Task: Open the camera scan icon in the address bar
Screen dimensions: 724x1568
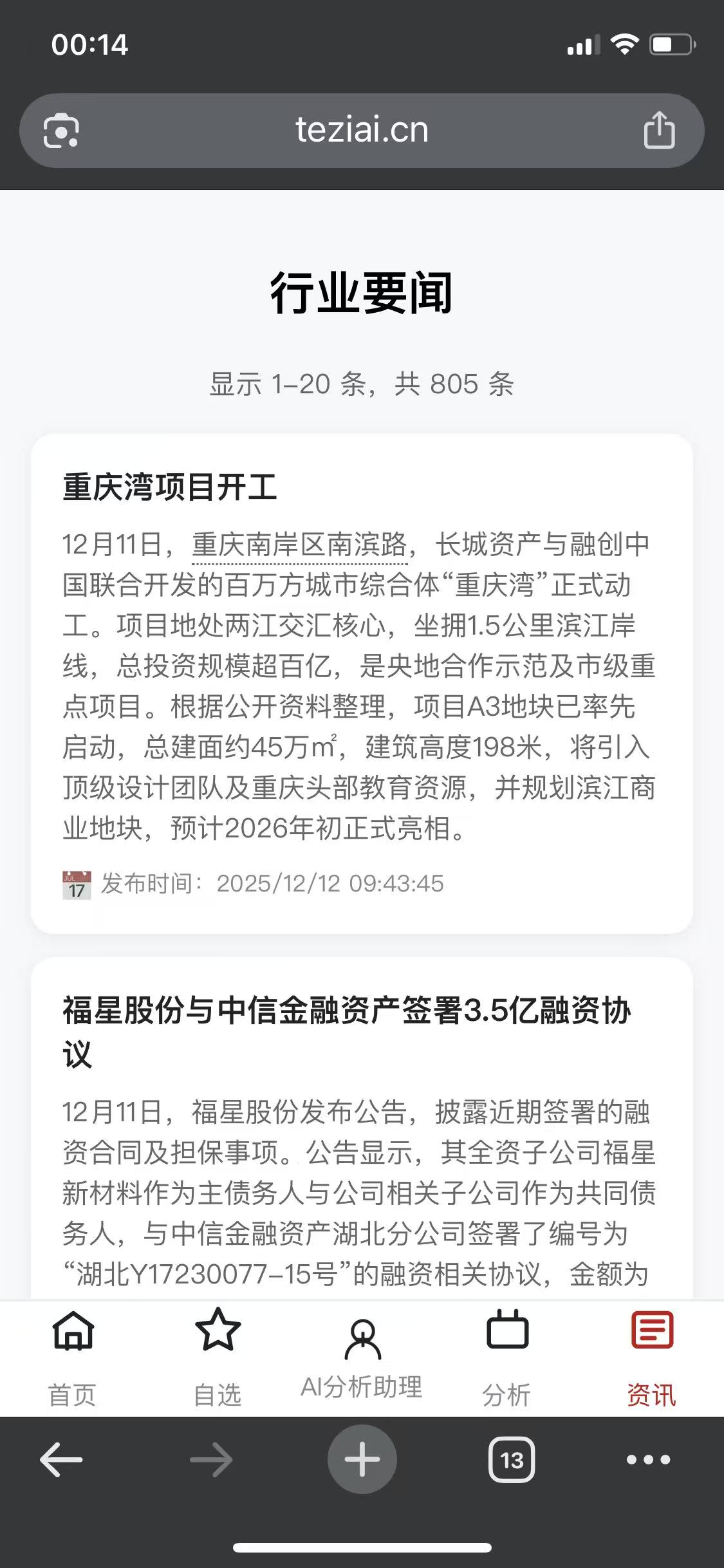Action: (x=61, y=131)
